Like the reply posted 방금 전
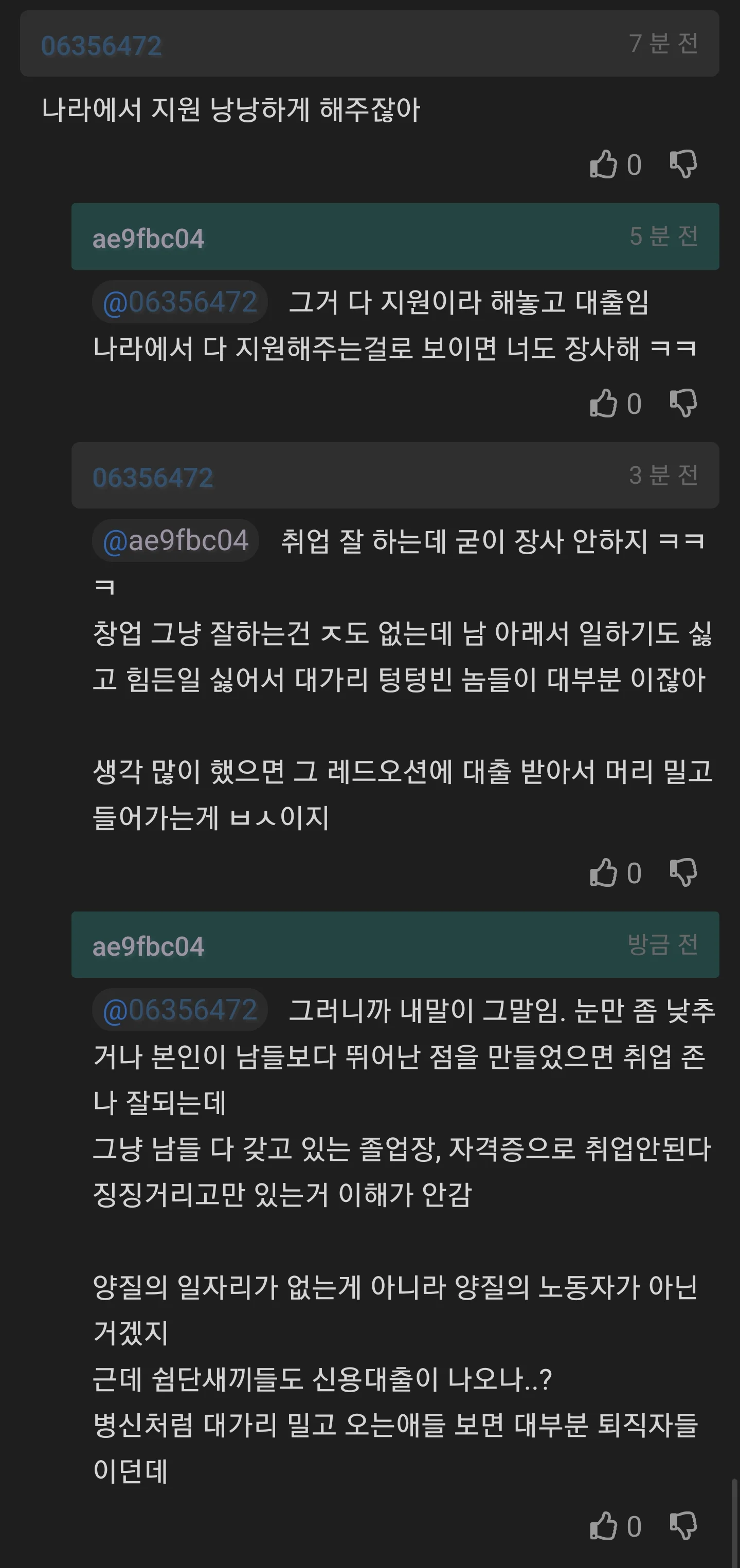This screenshot has height=1568, width=740. [604, 1526]
